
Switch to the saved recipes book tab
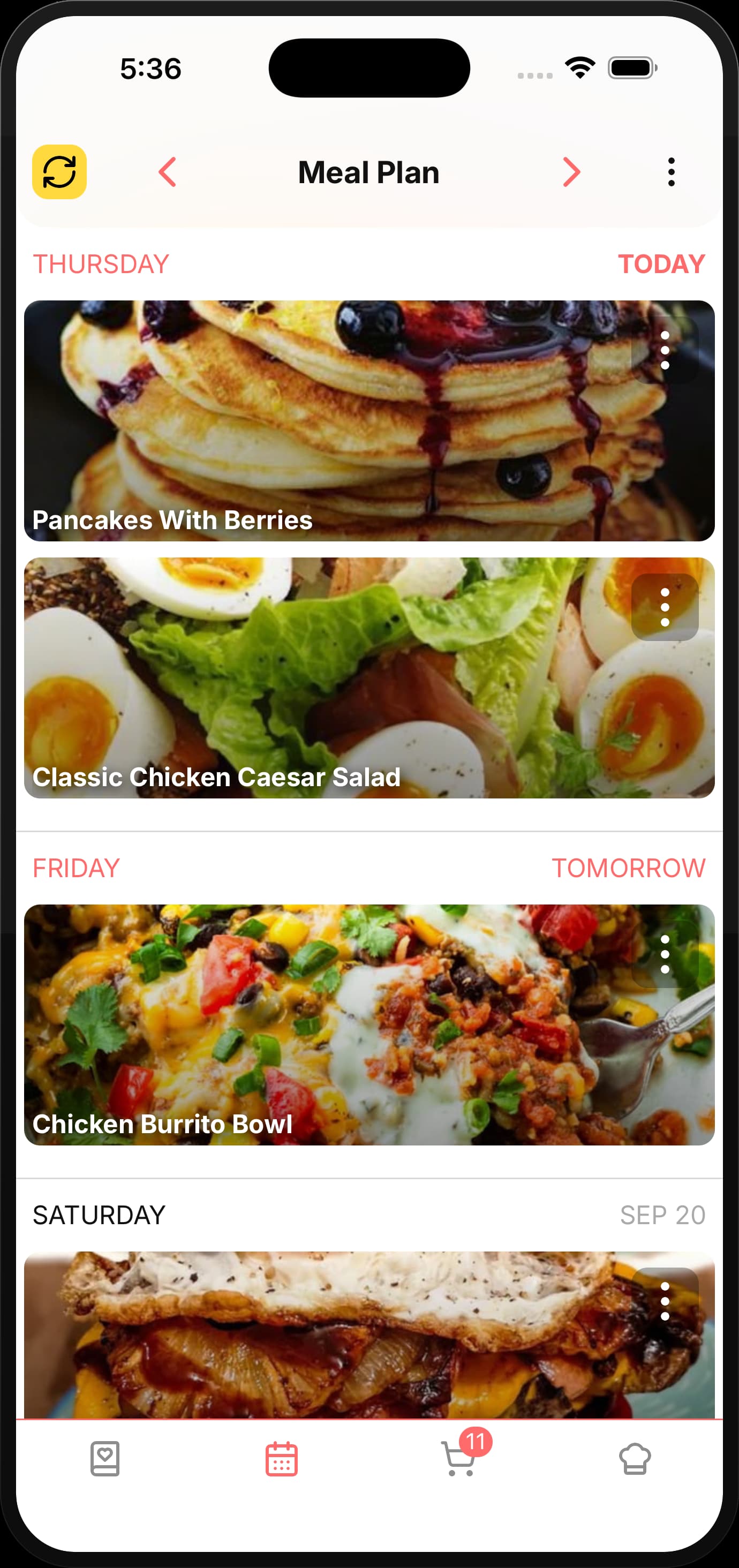point(105,1458)
